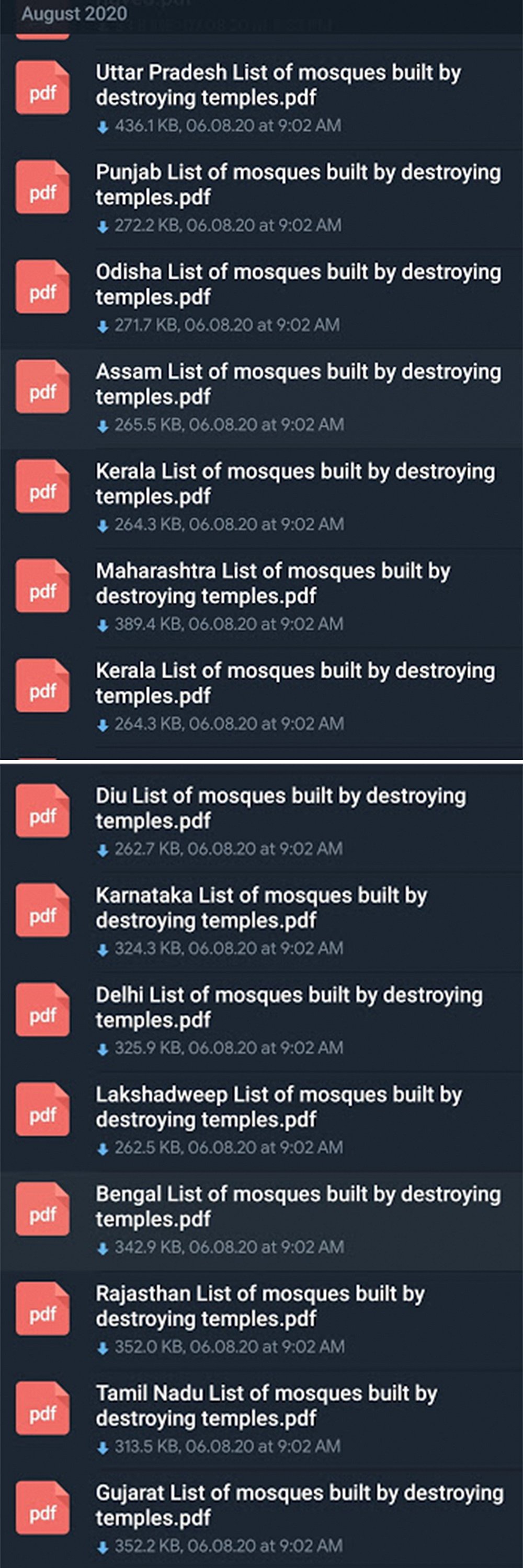Select the Assam List PDF file
523x1568 pixels.
[x=298, y=384]
